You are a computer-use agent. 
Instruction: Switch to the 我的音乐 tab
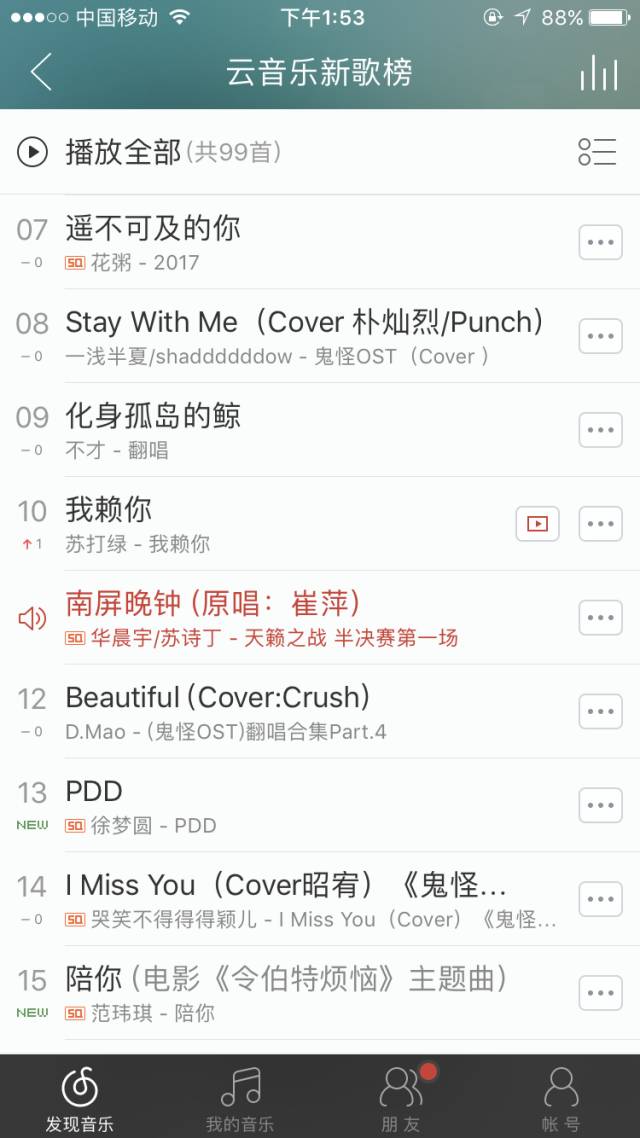click(240, 1097)
